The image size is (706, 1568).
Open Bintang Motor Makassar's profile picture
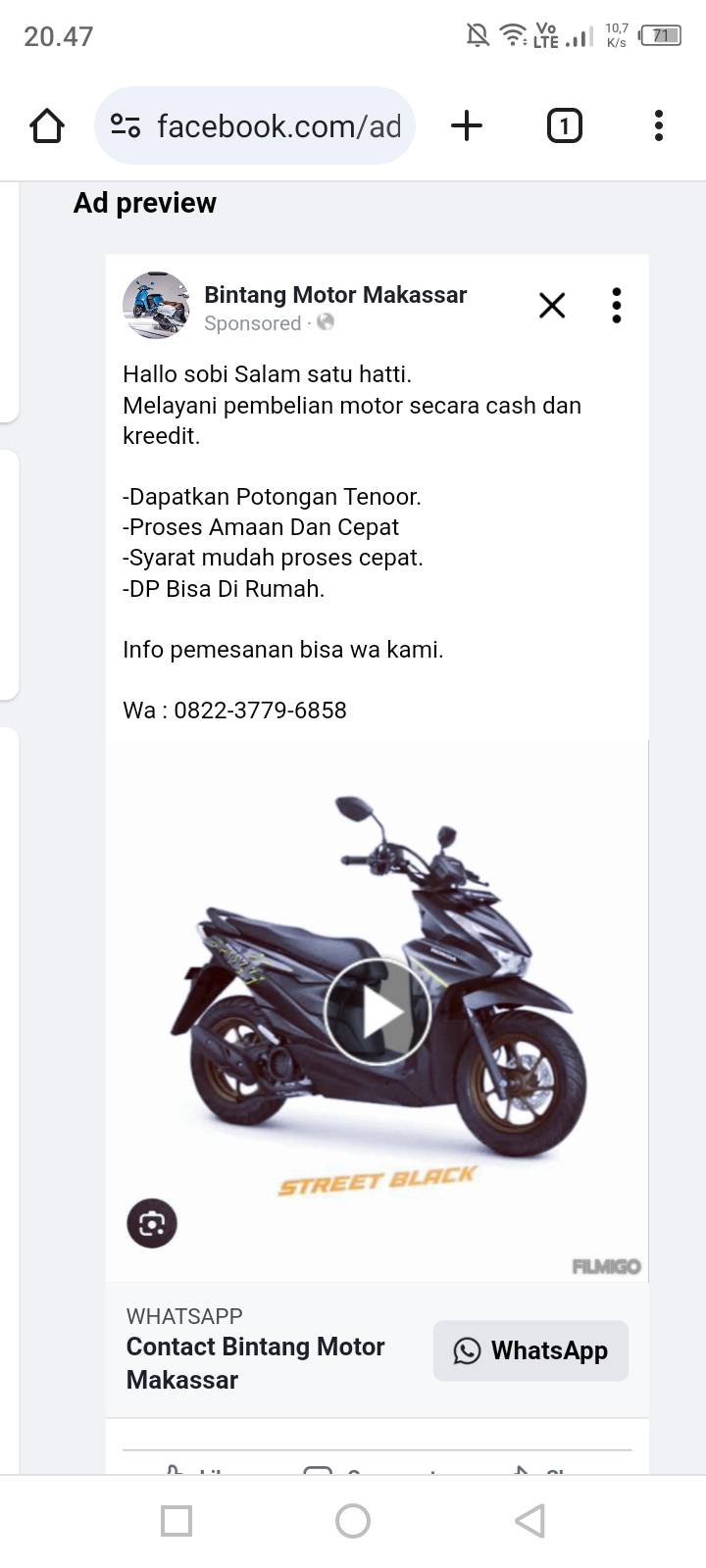[157, 306]
